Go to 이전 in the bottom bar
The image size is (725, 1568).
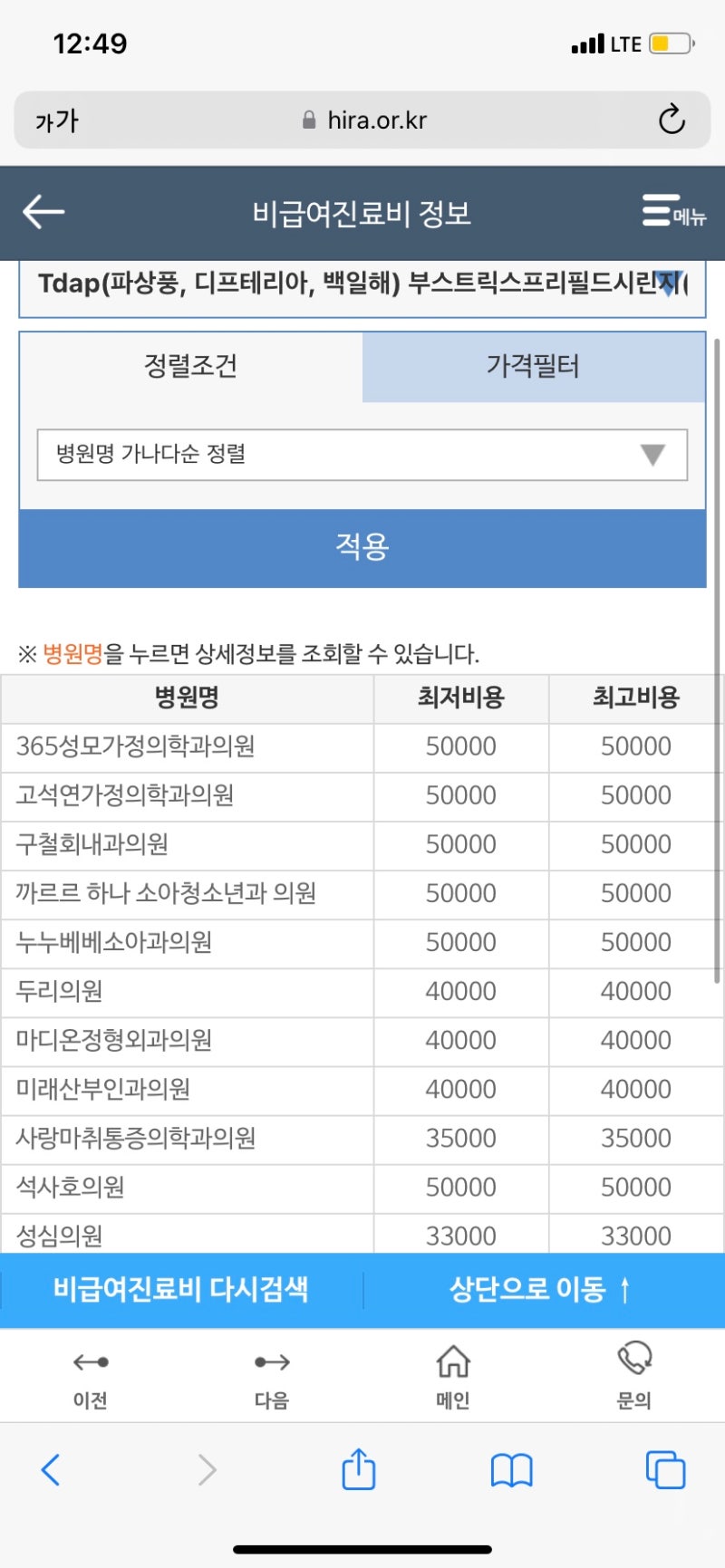(x=91, y=1377)
